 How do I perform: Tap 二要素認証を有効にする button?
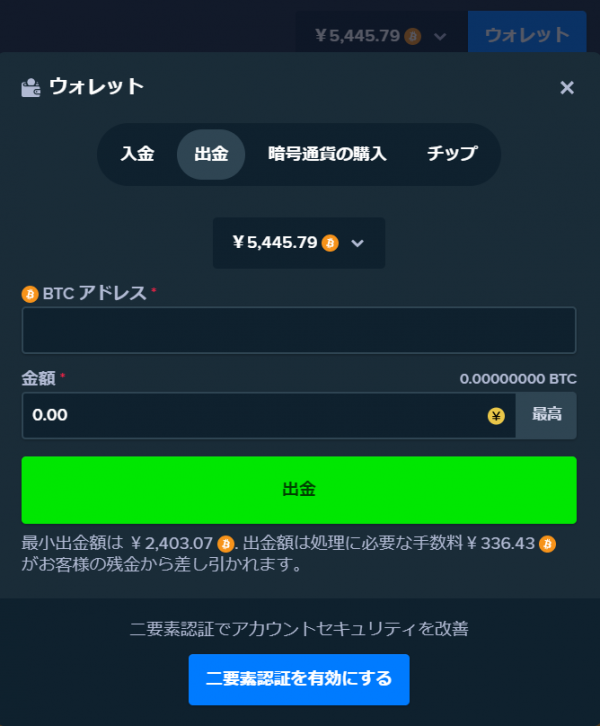[299, 680]
